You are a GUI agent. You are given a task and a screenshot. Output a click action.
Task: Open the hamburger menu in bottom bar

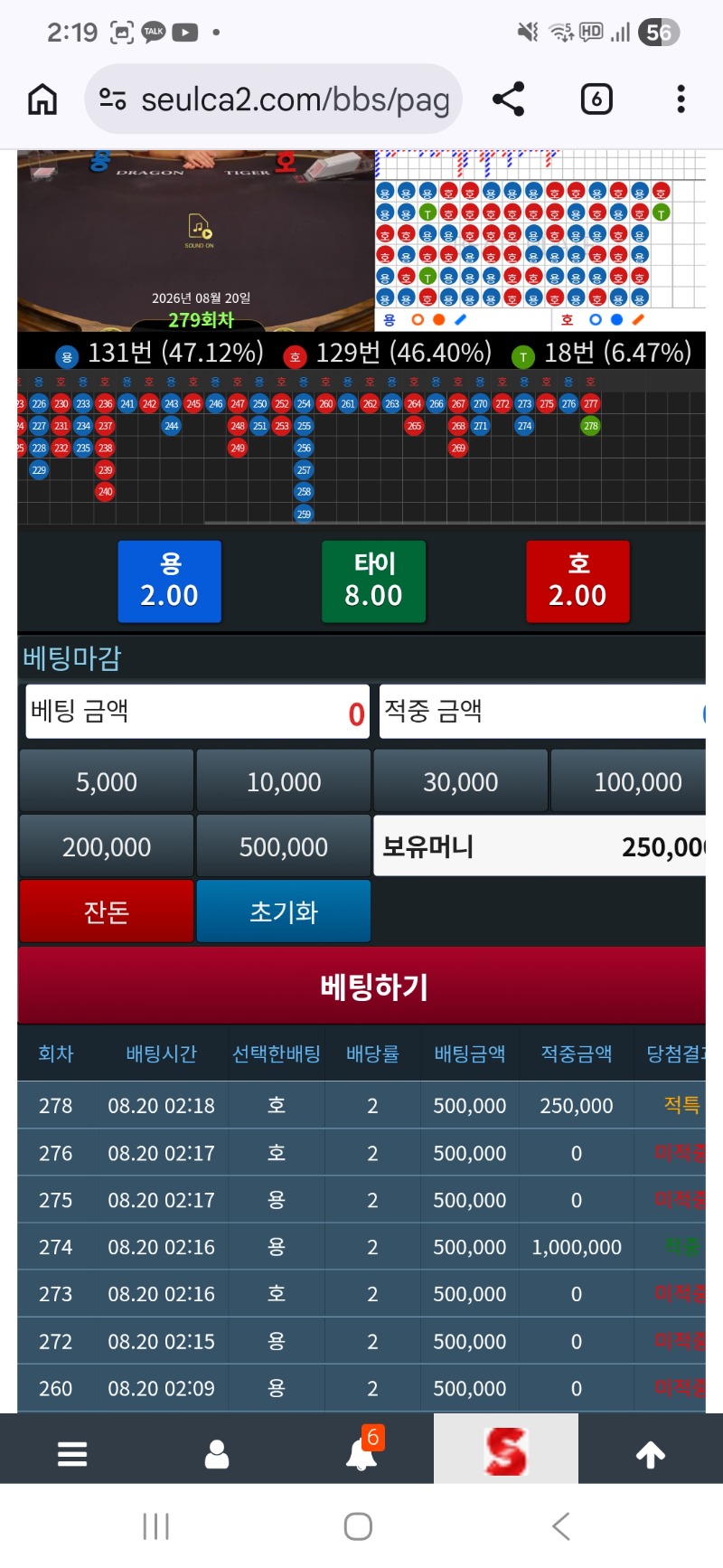point(72,1453)
